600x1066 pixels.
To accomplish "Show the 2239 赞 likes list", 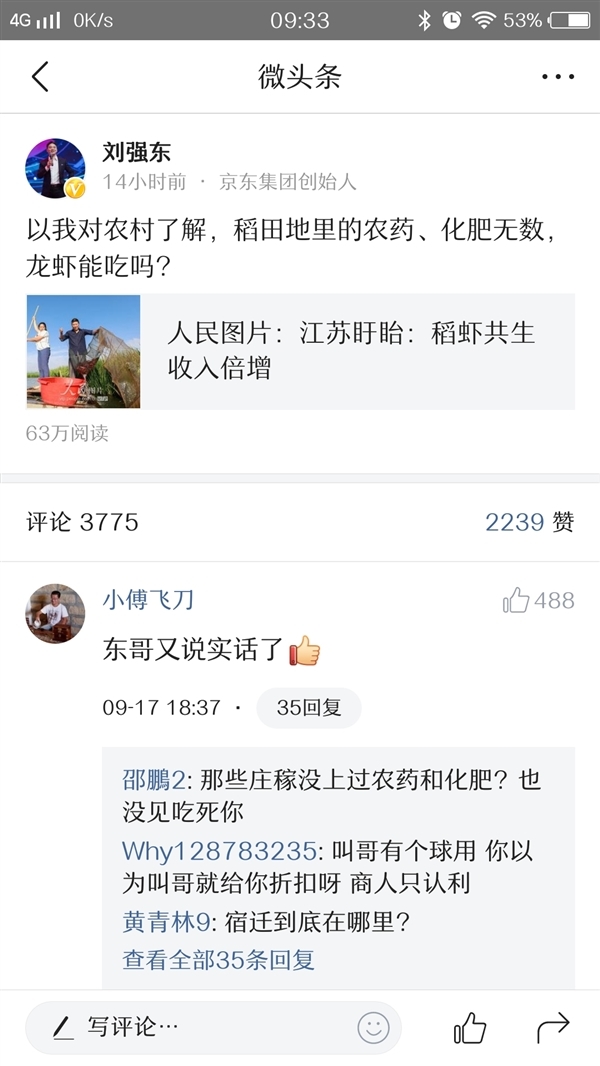I will 530,522.
